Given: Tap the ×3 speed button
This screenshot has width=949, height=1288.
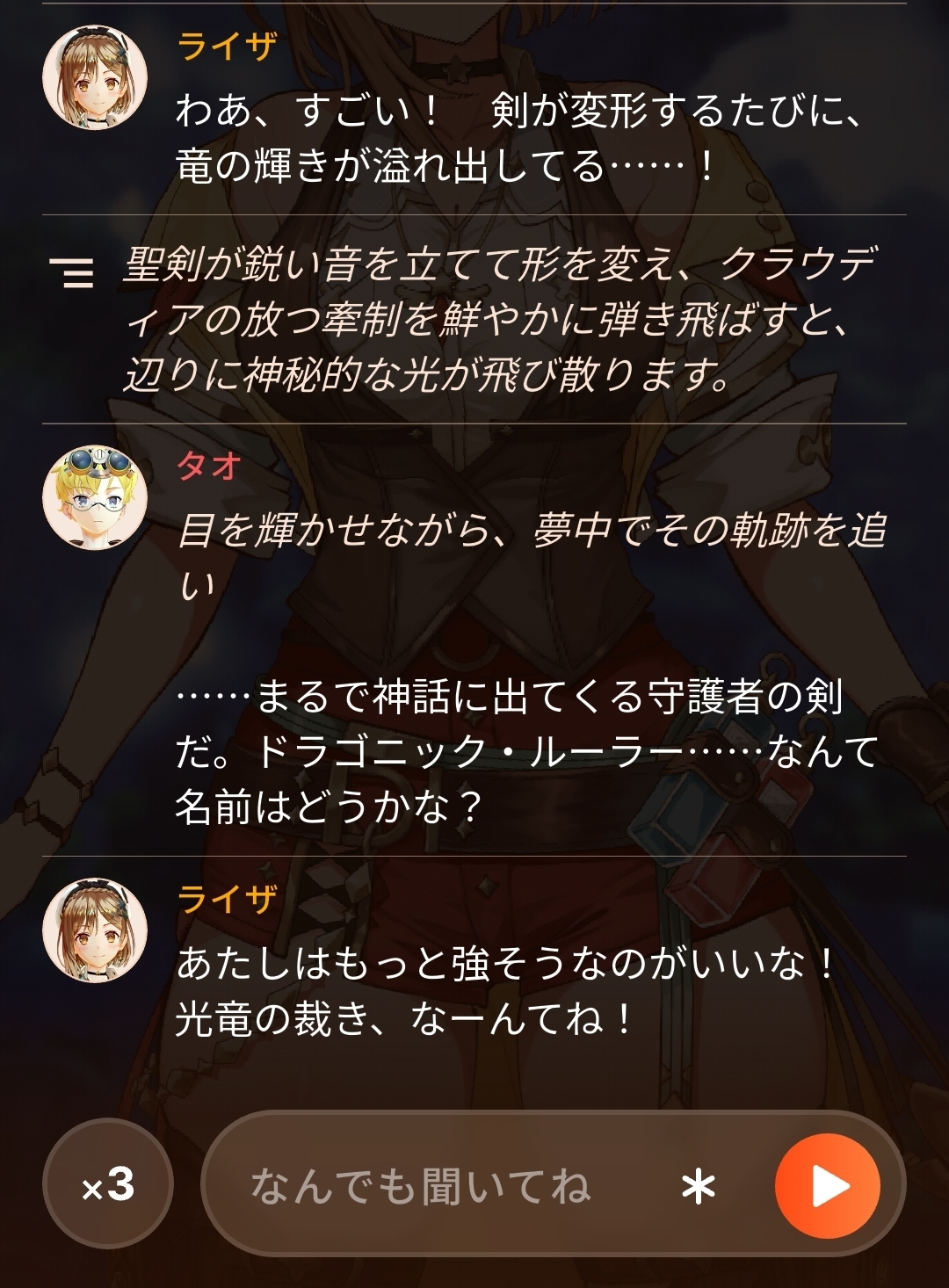Looking at the screenshot, I should 108,1184.
